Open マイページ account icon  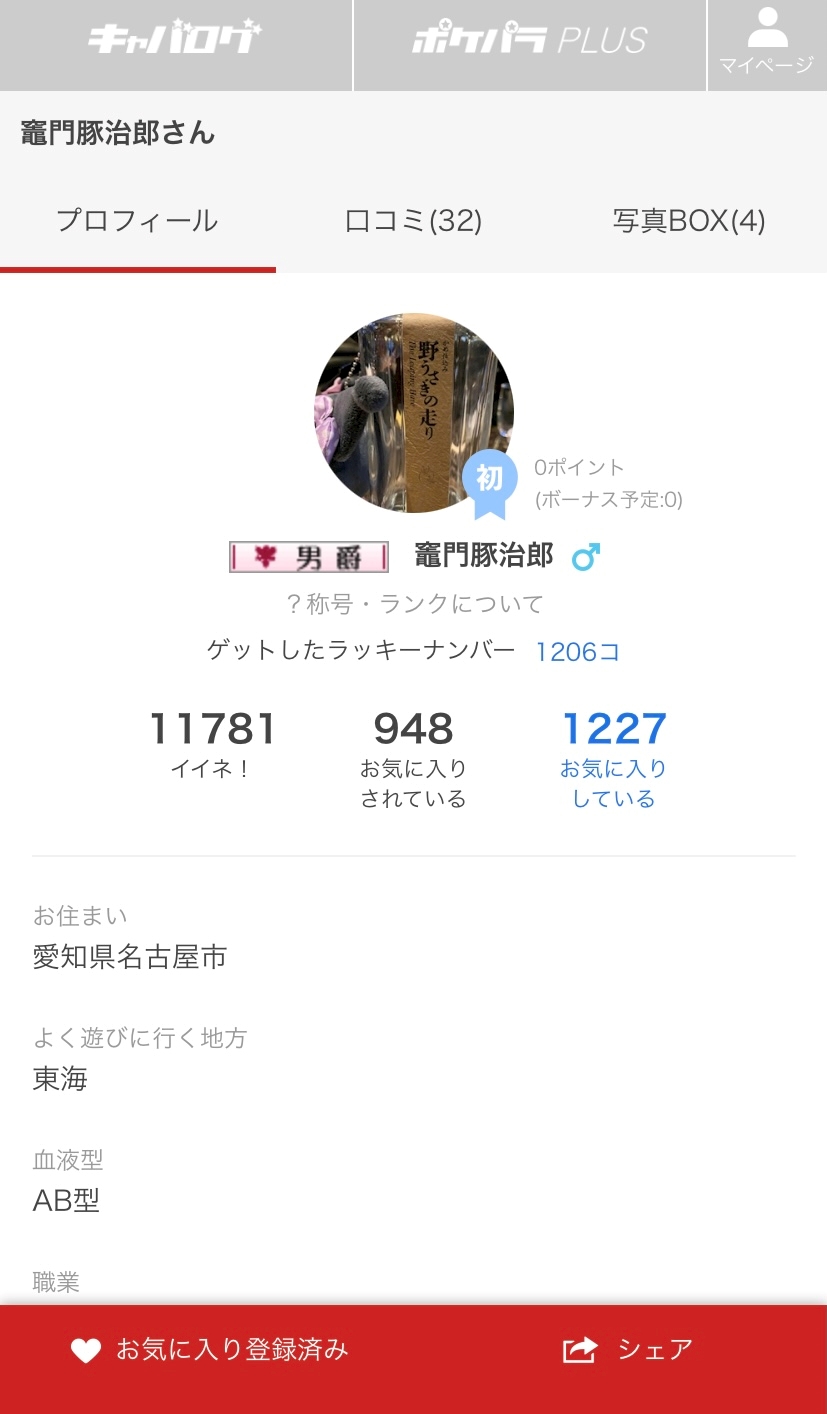[767, 45]
